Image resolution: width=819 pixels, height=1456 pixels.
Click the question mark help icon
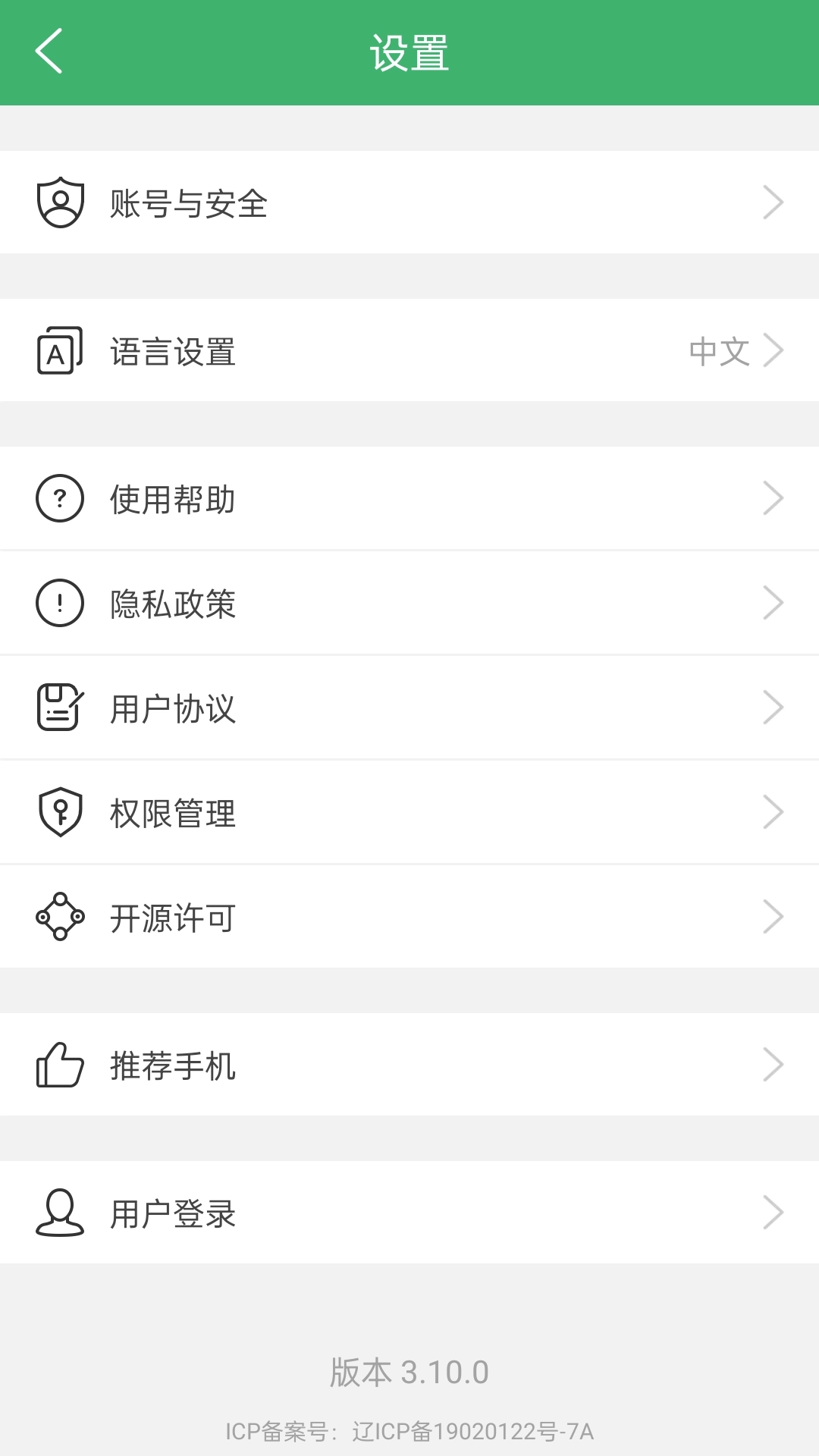60,497
